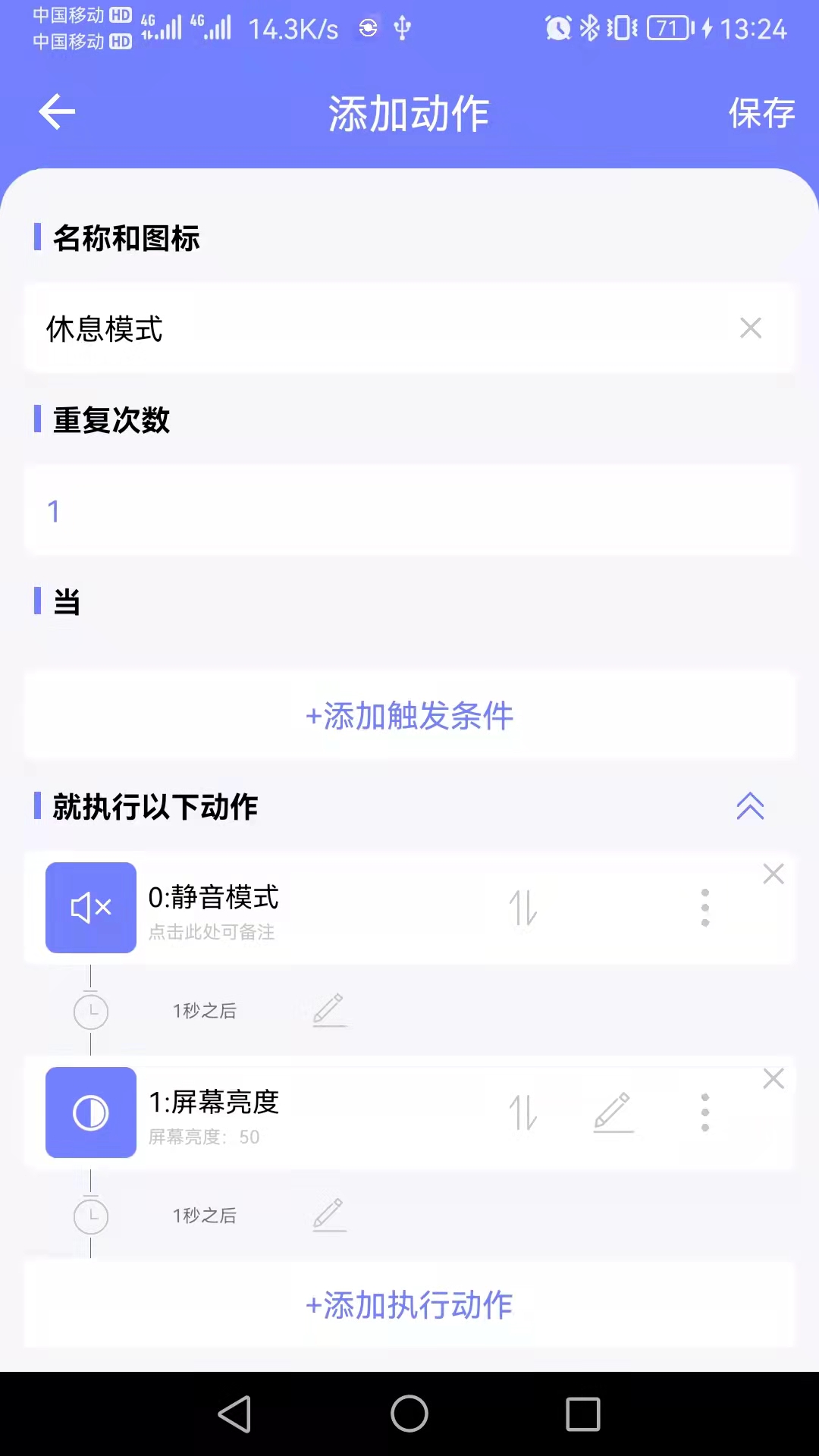The image size is (819, 1456).
Task: Select the mute mode action icon
Action: tap(90, 908)
